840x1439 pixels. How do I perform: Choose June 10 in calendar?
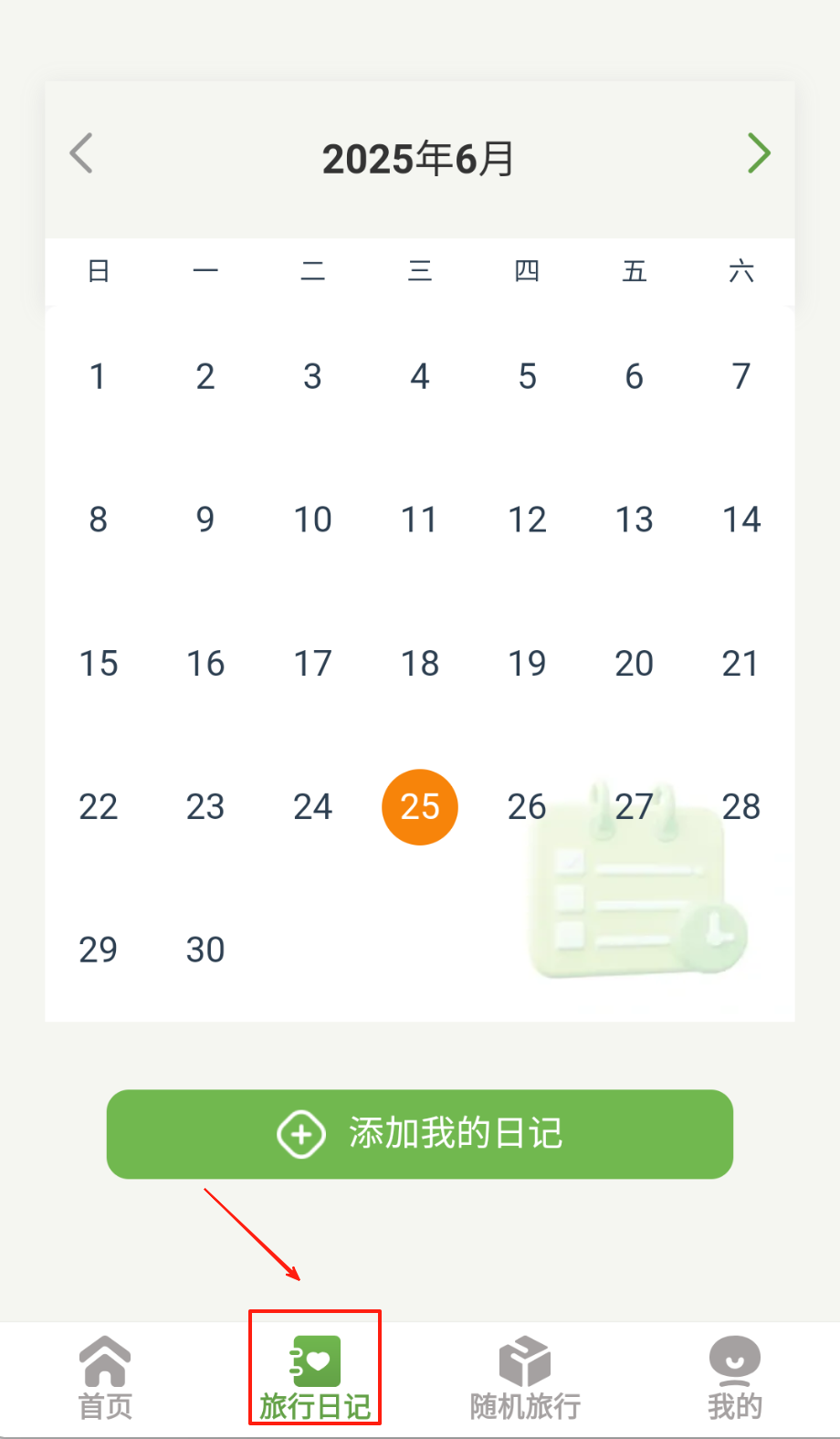click(312, 520)
